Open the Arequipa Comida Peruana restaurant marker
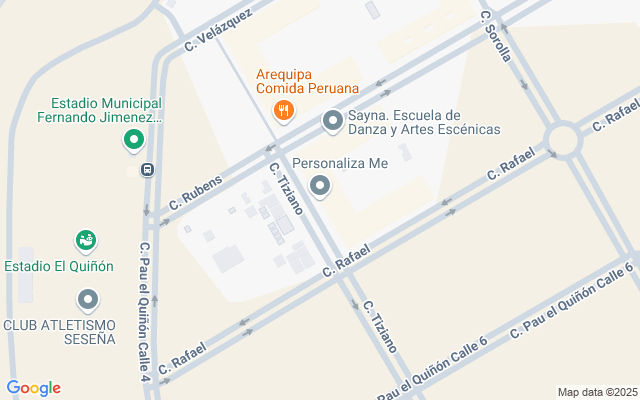Viewport: 640px width, 400px height. point(284,110)
